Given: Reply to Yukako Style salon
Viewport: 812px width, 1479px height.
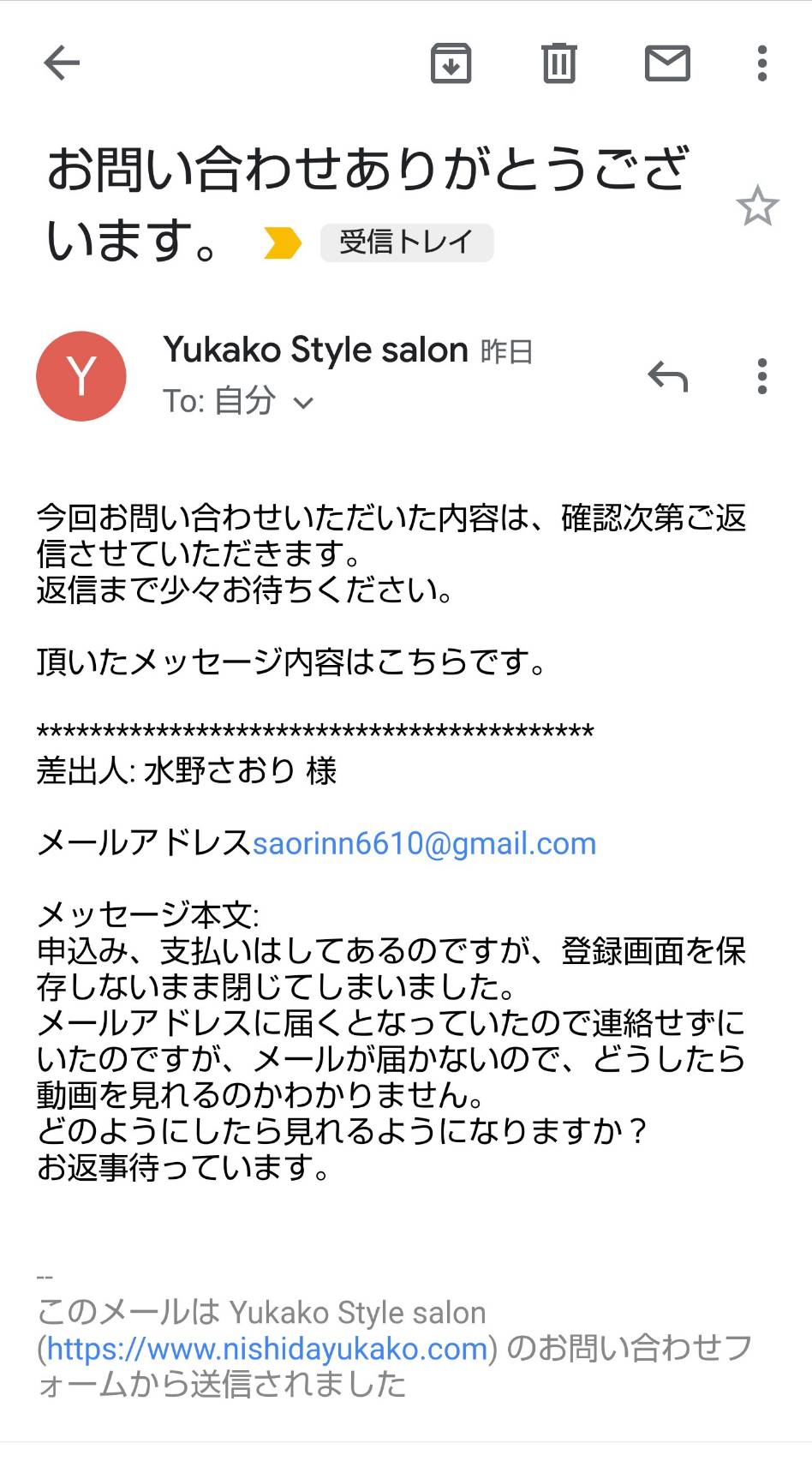Looking at the screenshot, I should tap(667, 376).
